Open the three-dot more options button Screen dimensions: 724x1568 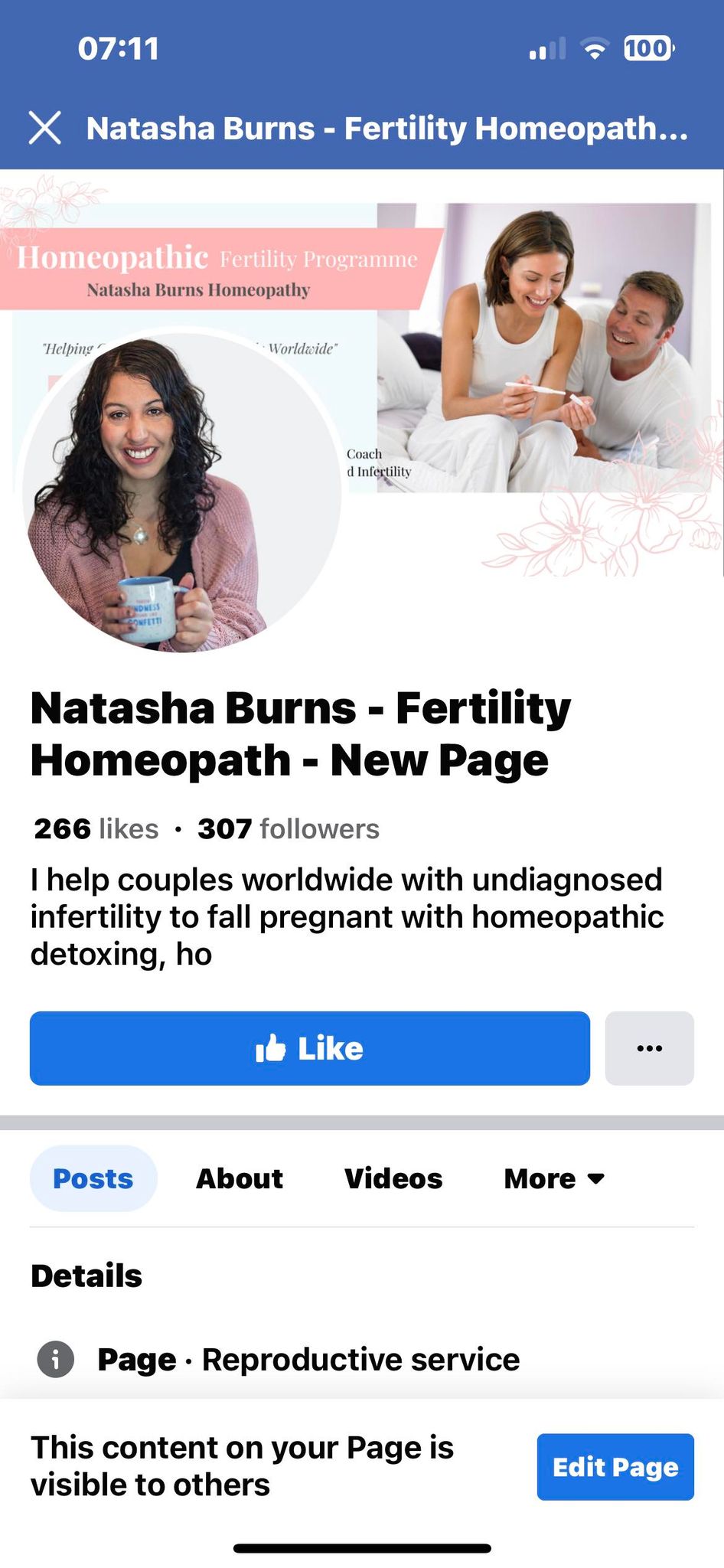[x=649, y=1048]
